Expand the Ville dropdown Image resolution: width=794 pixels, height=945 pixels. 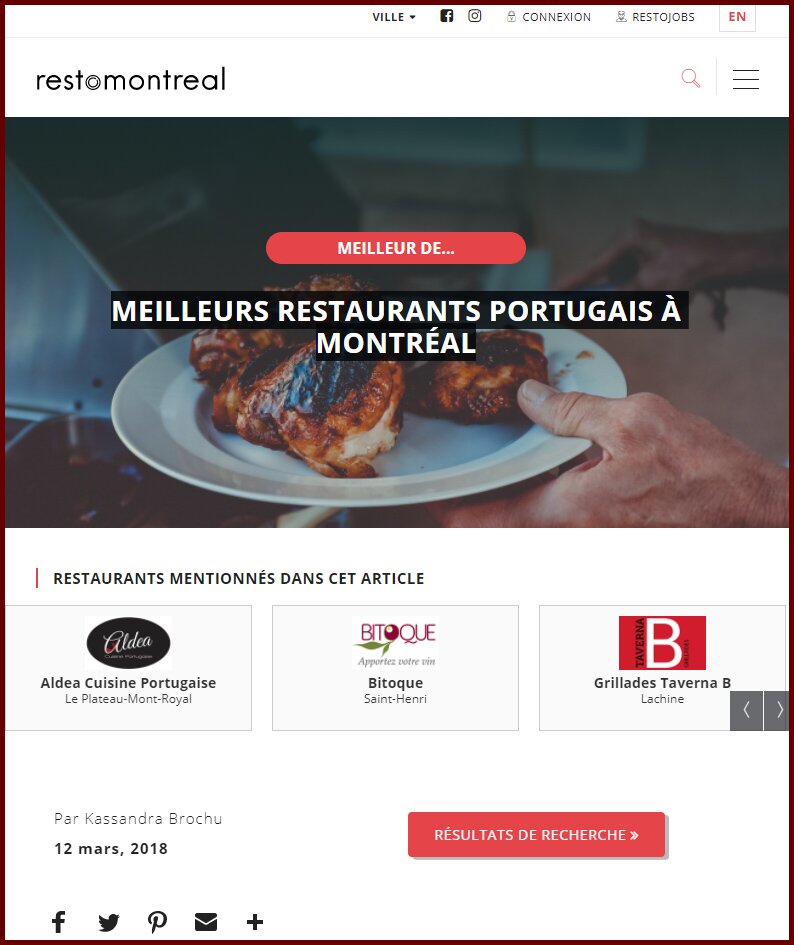click(x=394, y=17)
